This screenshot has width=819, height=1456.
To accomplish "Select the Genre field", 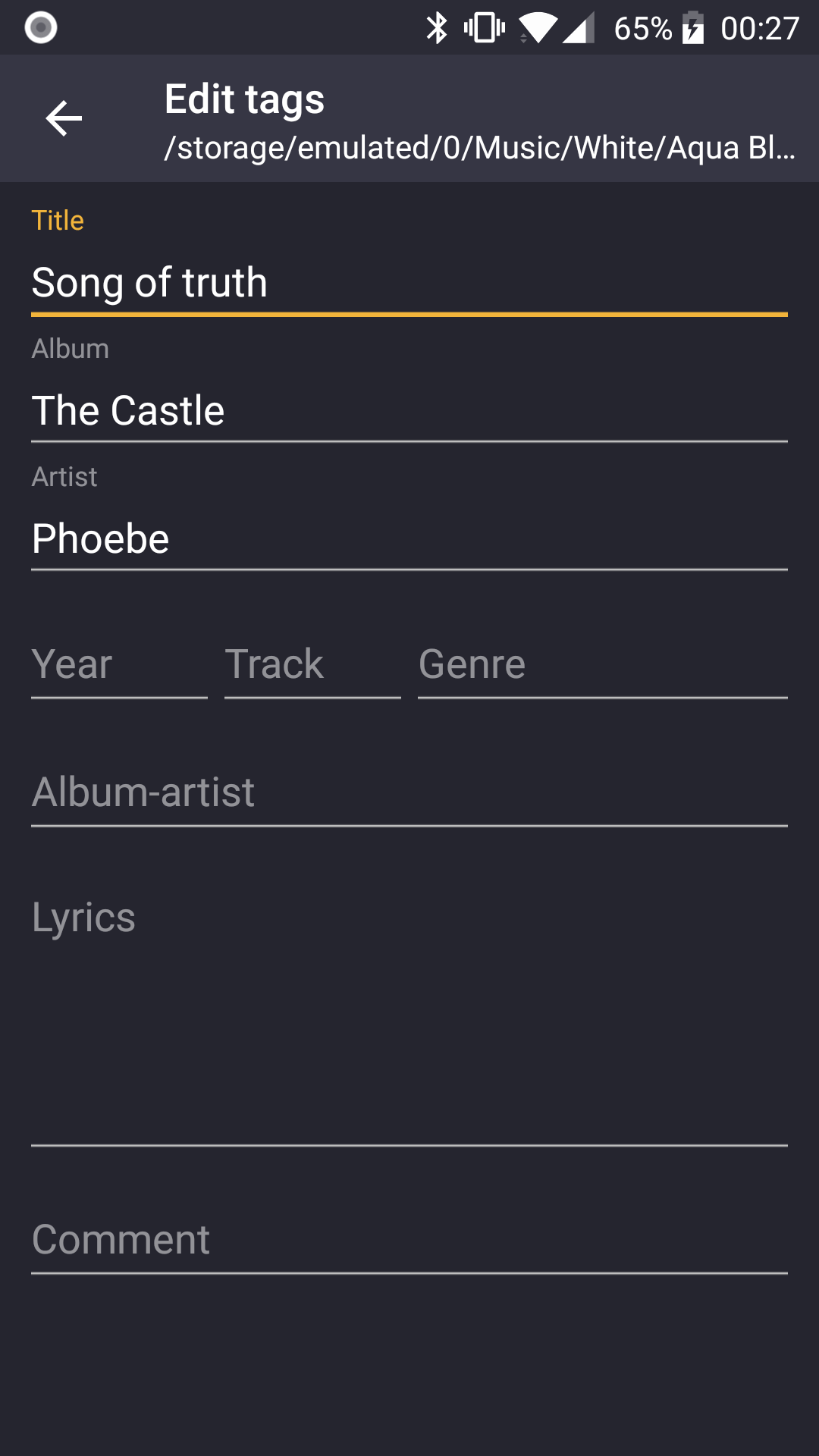I will coord(602,665).
